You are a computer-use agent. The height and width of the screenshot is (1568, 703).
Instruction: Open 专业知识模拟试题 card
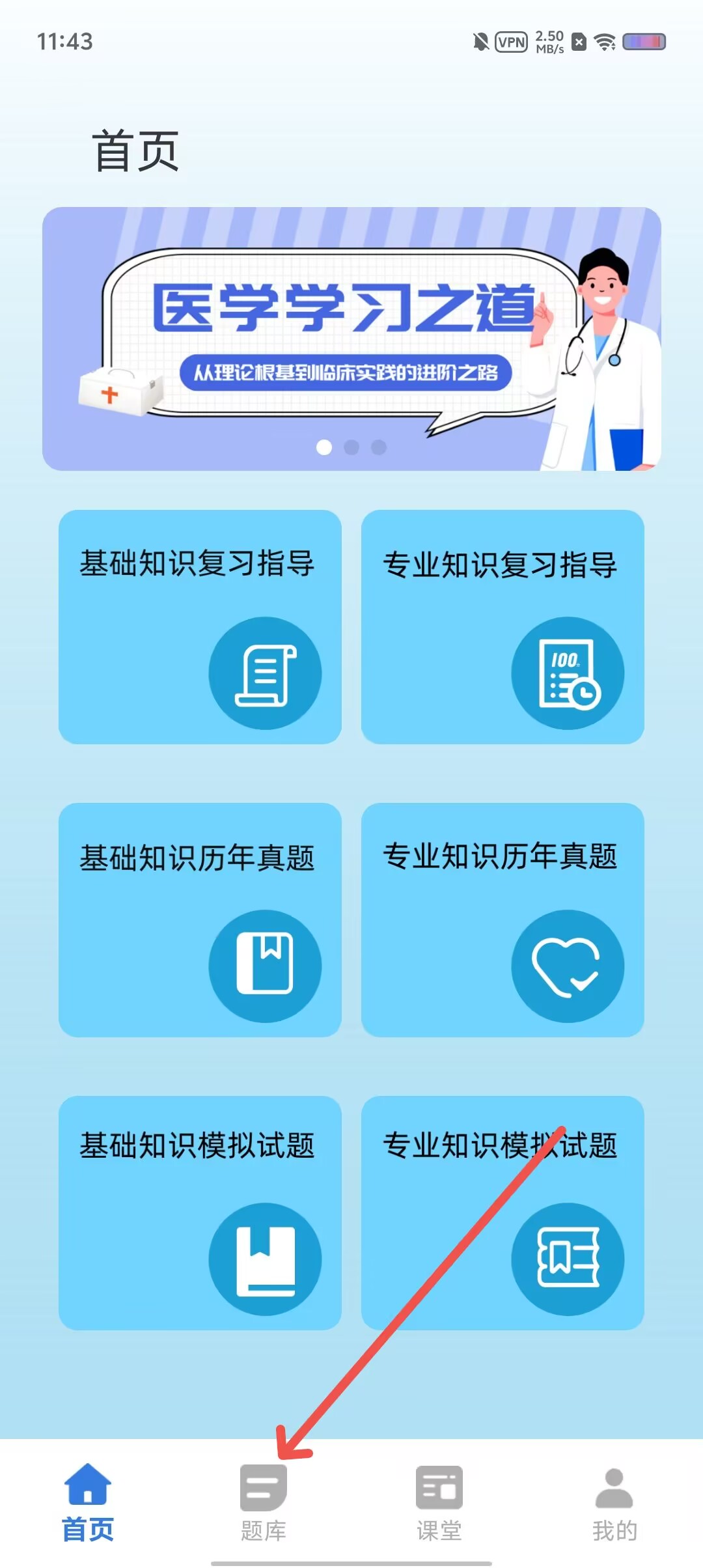point(503,1212)
